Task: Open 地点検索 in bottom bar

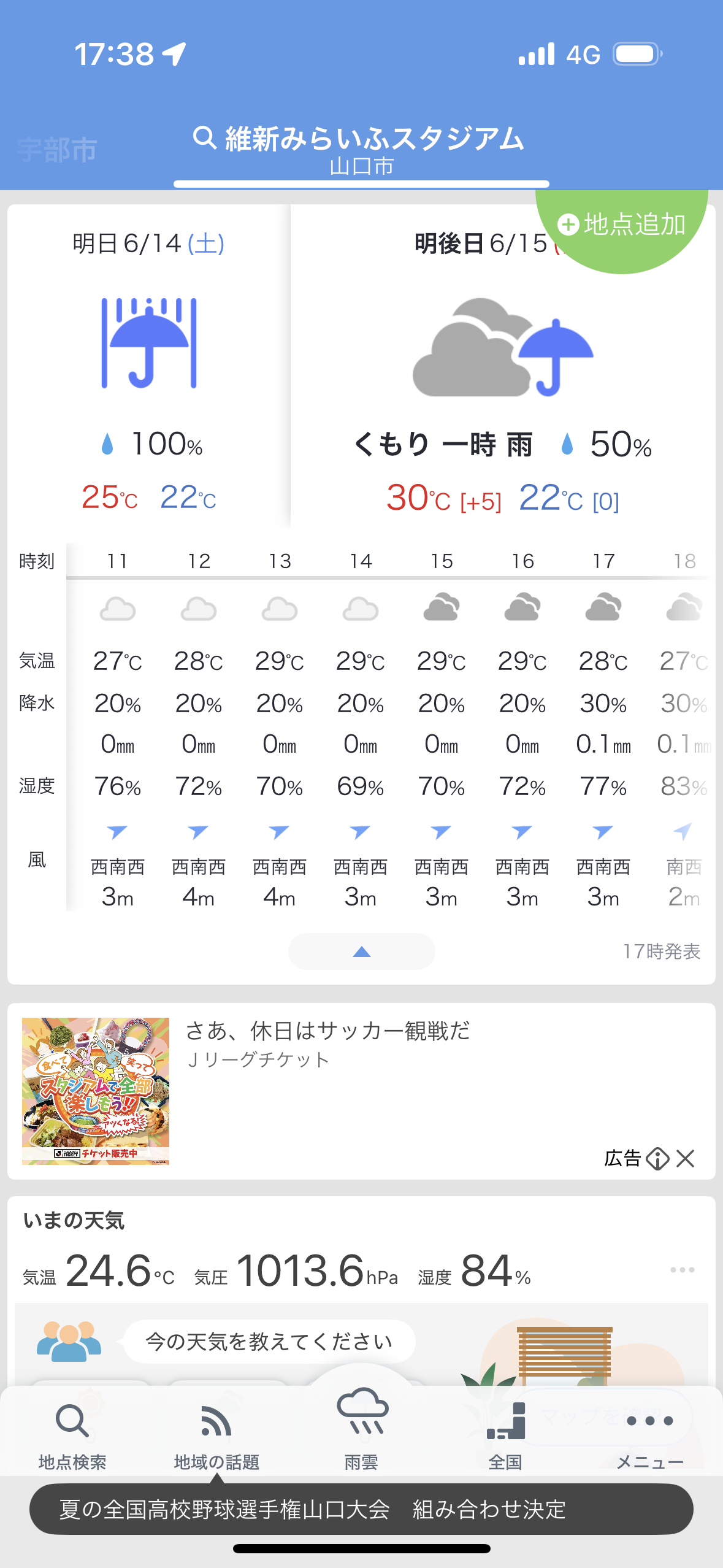Action: [x=72, y=1437]
